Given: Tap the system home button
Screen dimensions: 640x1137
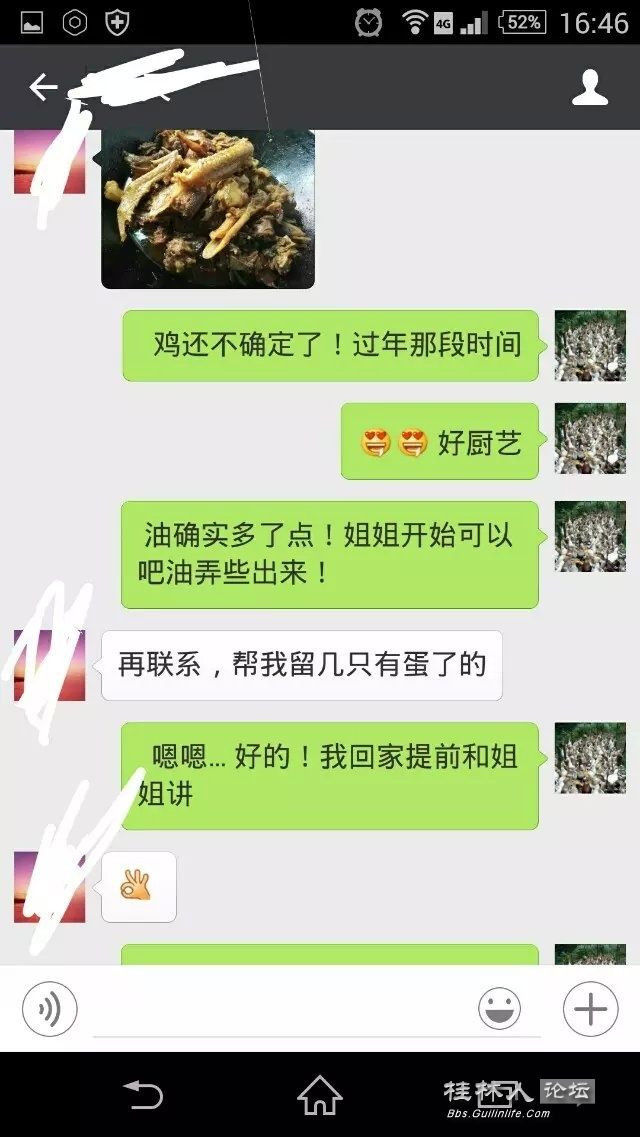Looking at the screenshot, I should click(x=320, y=1095).
